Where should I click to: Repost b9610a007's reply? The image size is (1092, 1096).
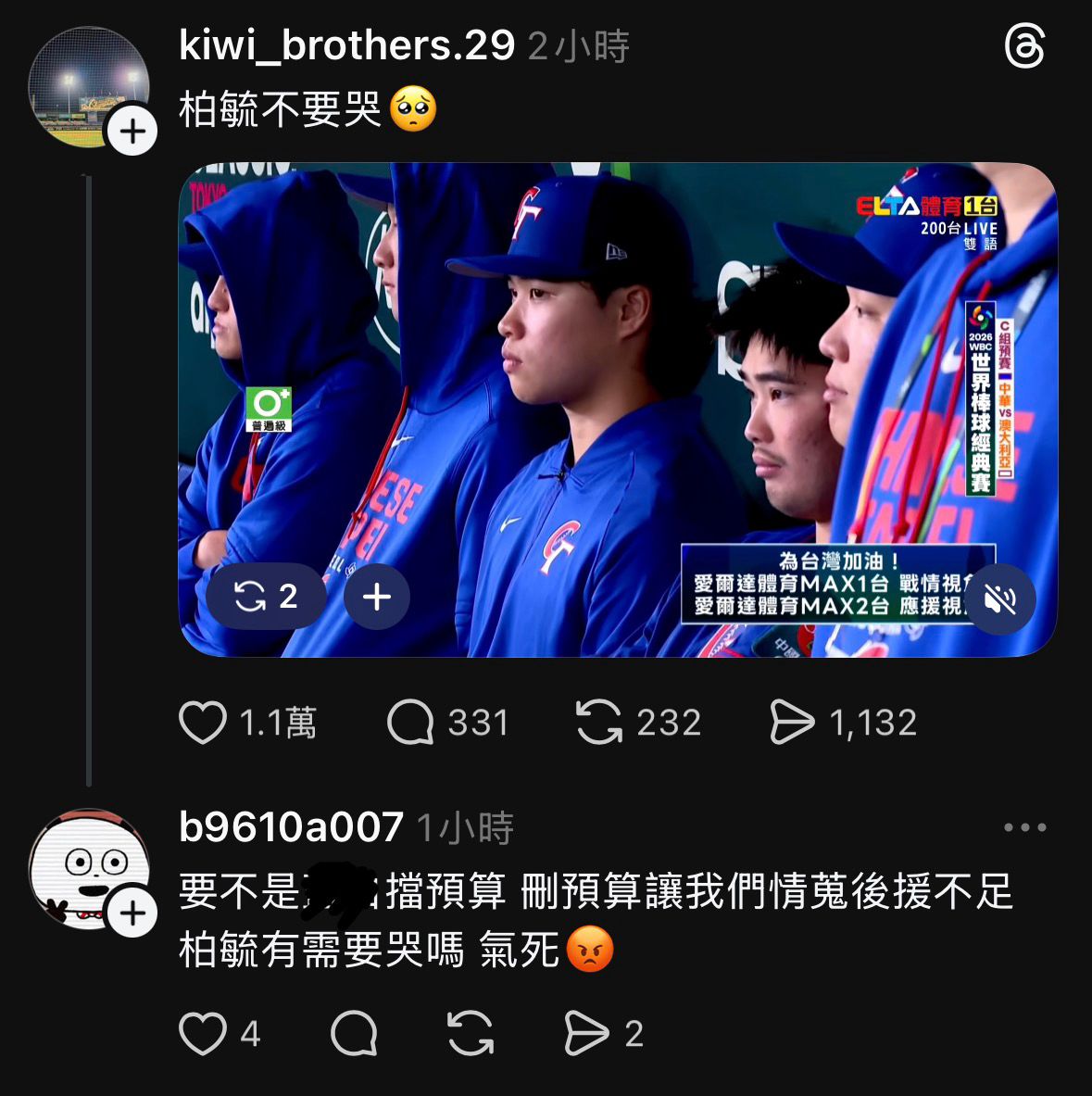coord(471,1034)
